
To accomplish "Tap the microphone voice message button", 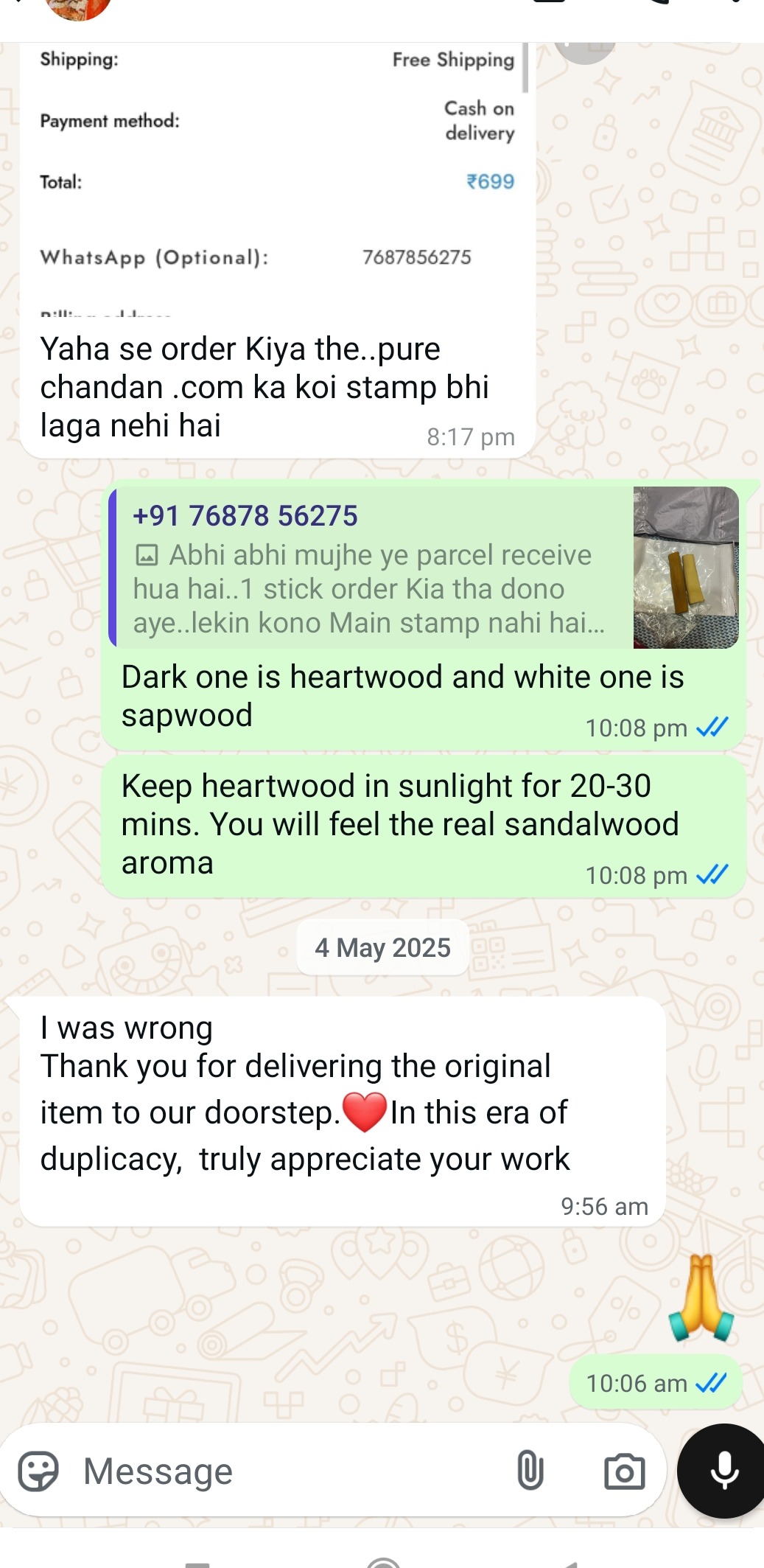I will (x=723, y=1471).
